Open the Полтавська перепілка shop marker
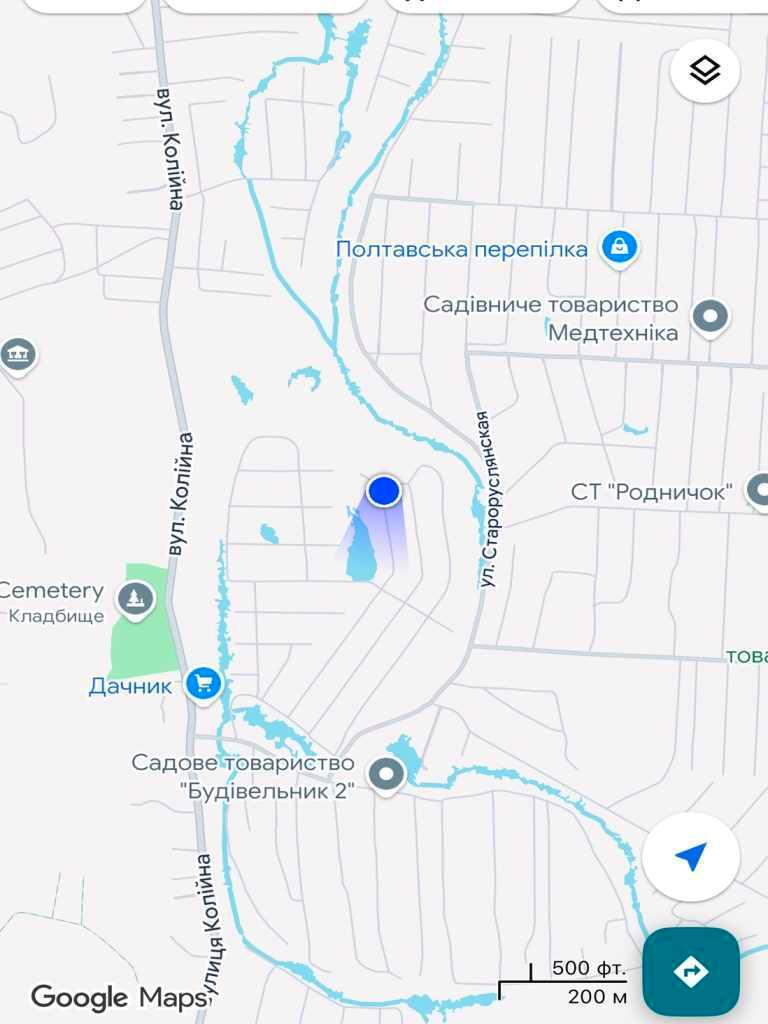 point(620,246)
